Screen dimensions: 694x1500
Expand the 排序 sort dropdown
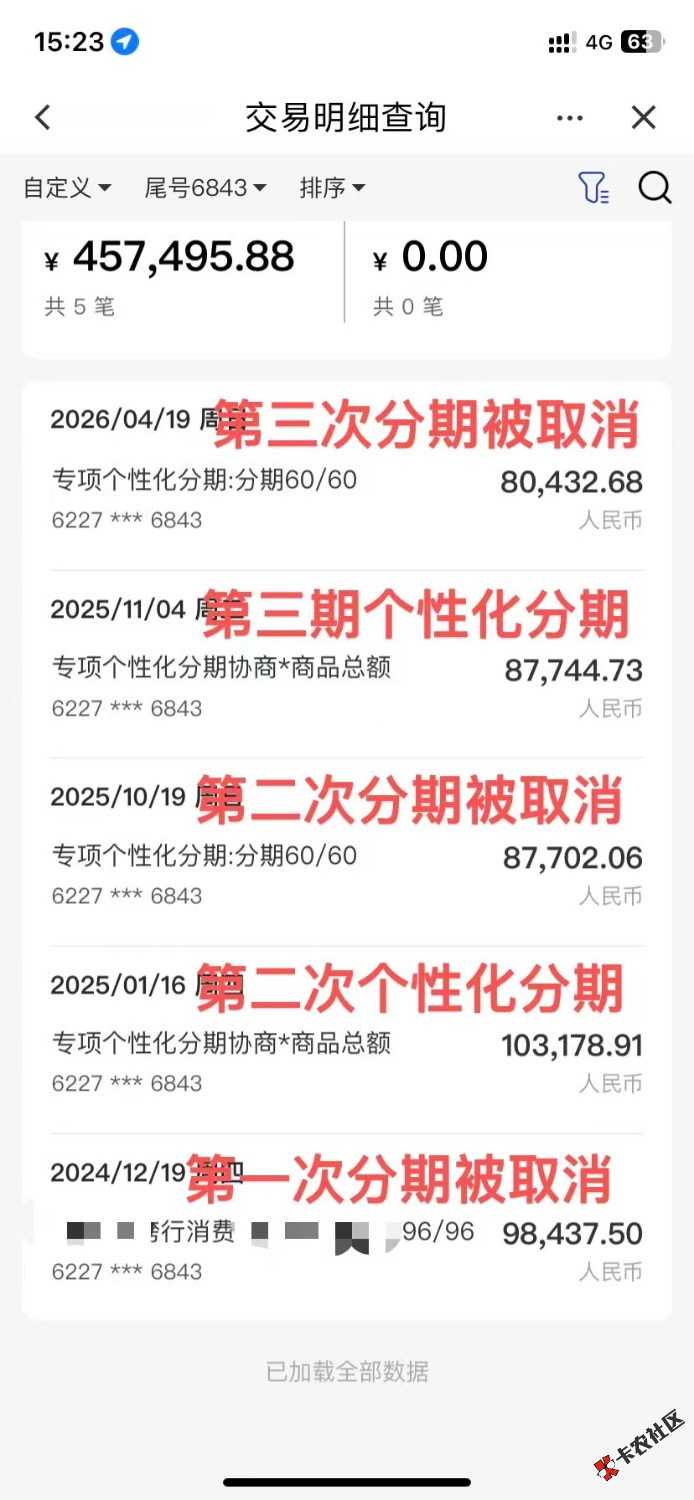332,187
